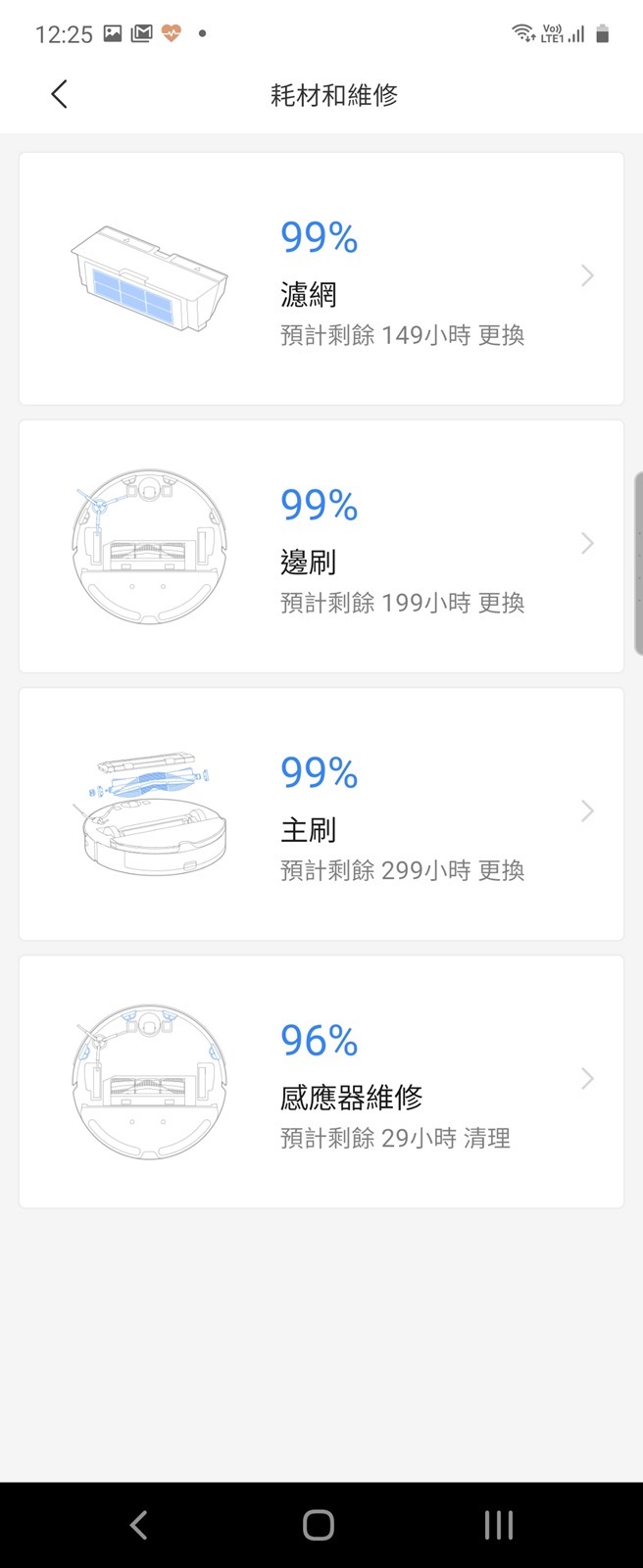This screenshot has width=643, height=1568.
Task: Tap the system home button
Action: [319, 1525]
